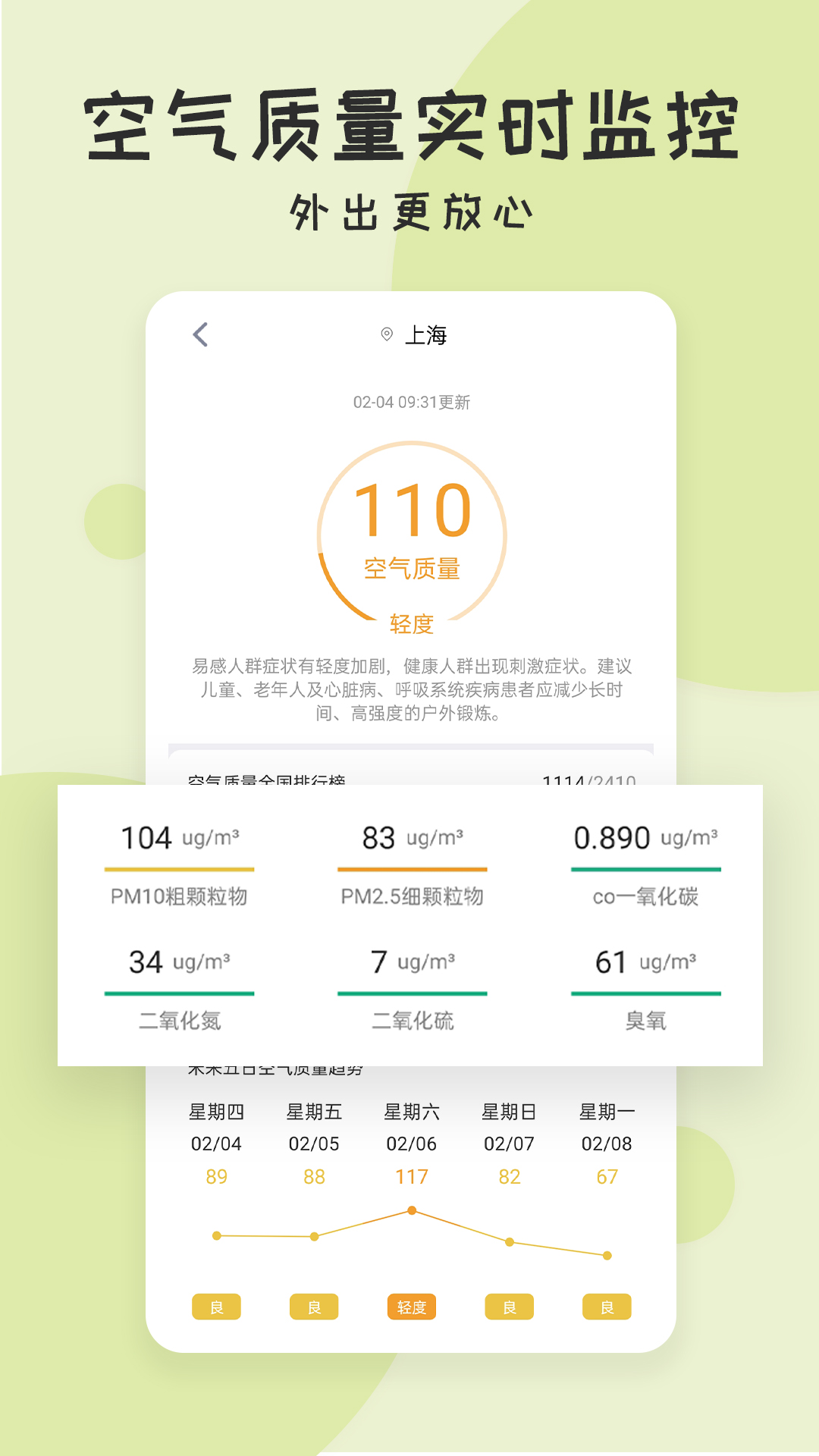The width and height of the screenshot is (819, 1456).
Task: Tap the back arrow at top left
Action: (x=199, y=332)
